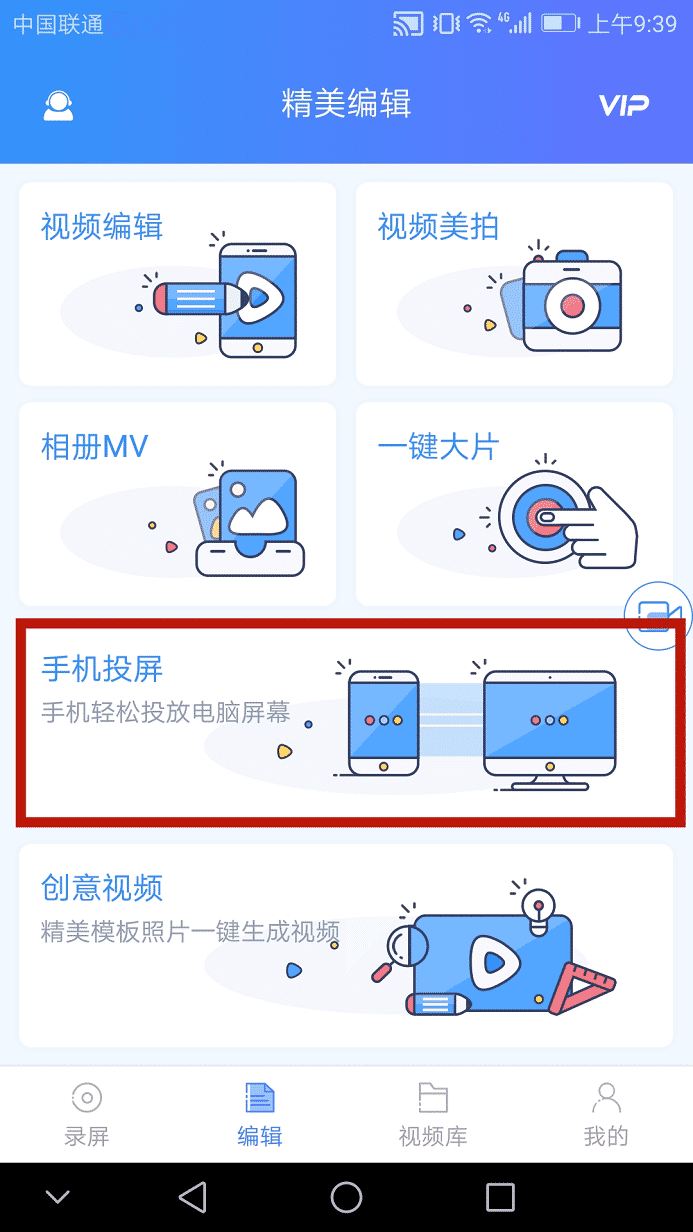
Task: Tap the floating camera recorder button
Action: point(657,616)
